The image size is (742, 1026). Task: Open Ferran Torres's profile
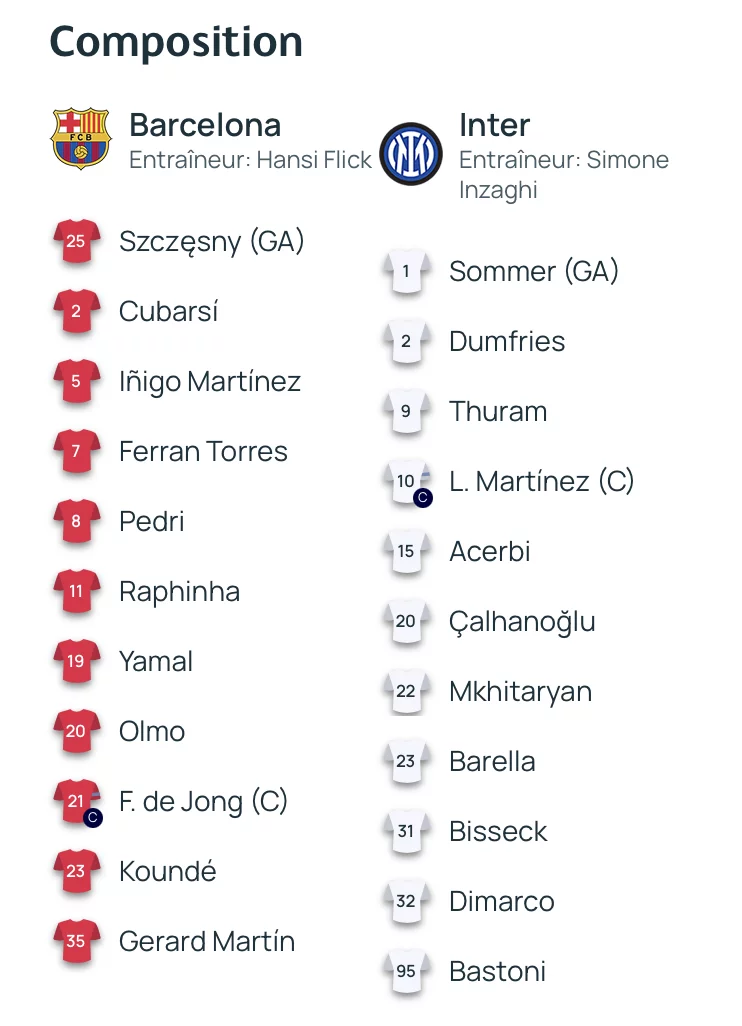click(x=203, y=452)
